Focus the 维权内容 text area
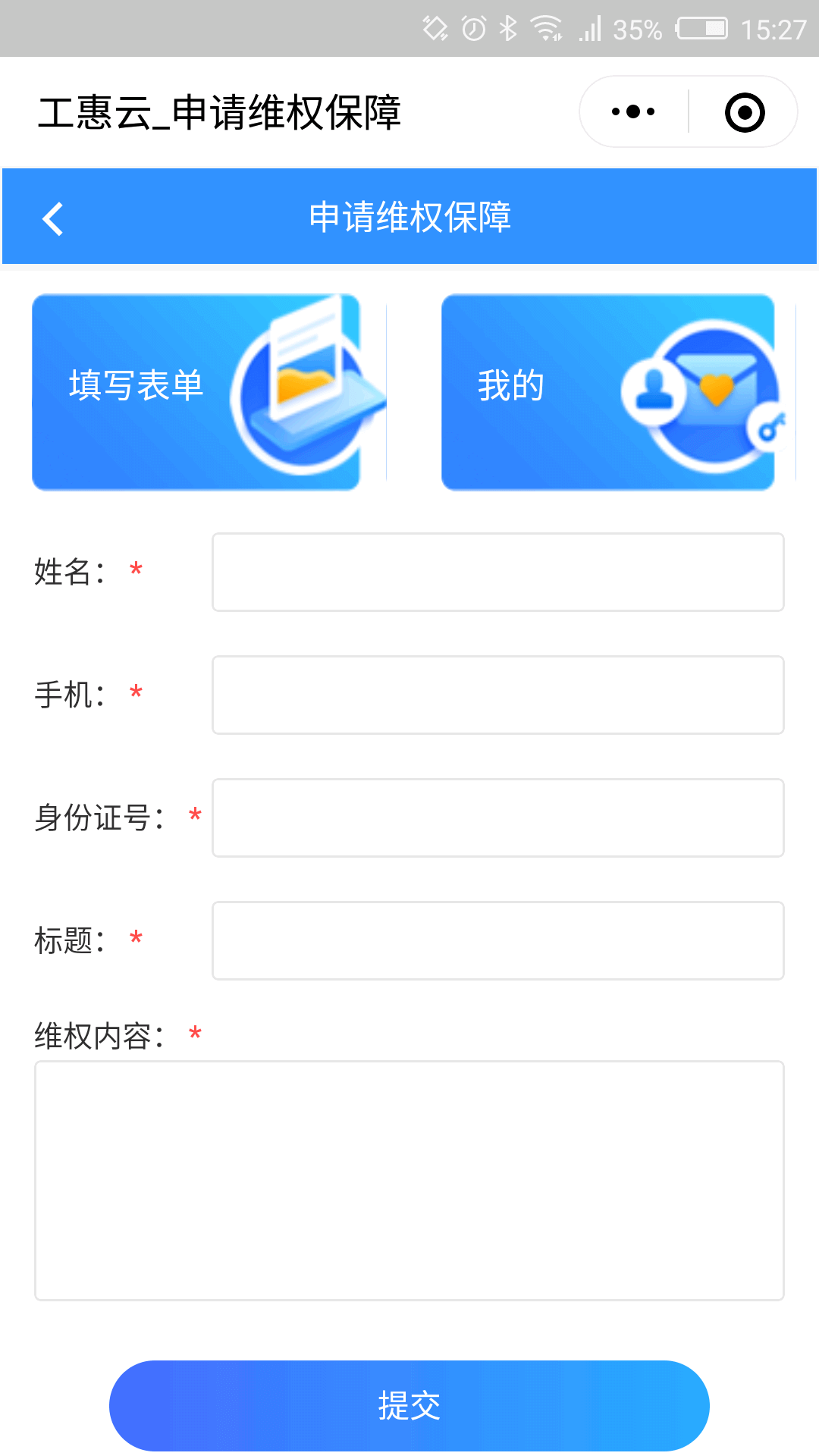This screenshot has width=819, height=1456. point(409,1180)
